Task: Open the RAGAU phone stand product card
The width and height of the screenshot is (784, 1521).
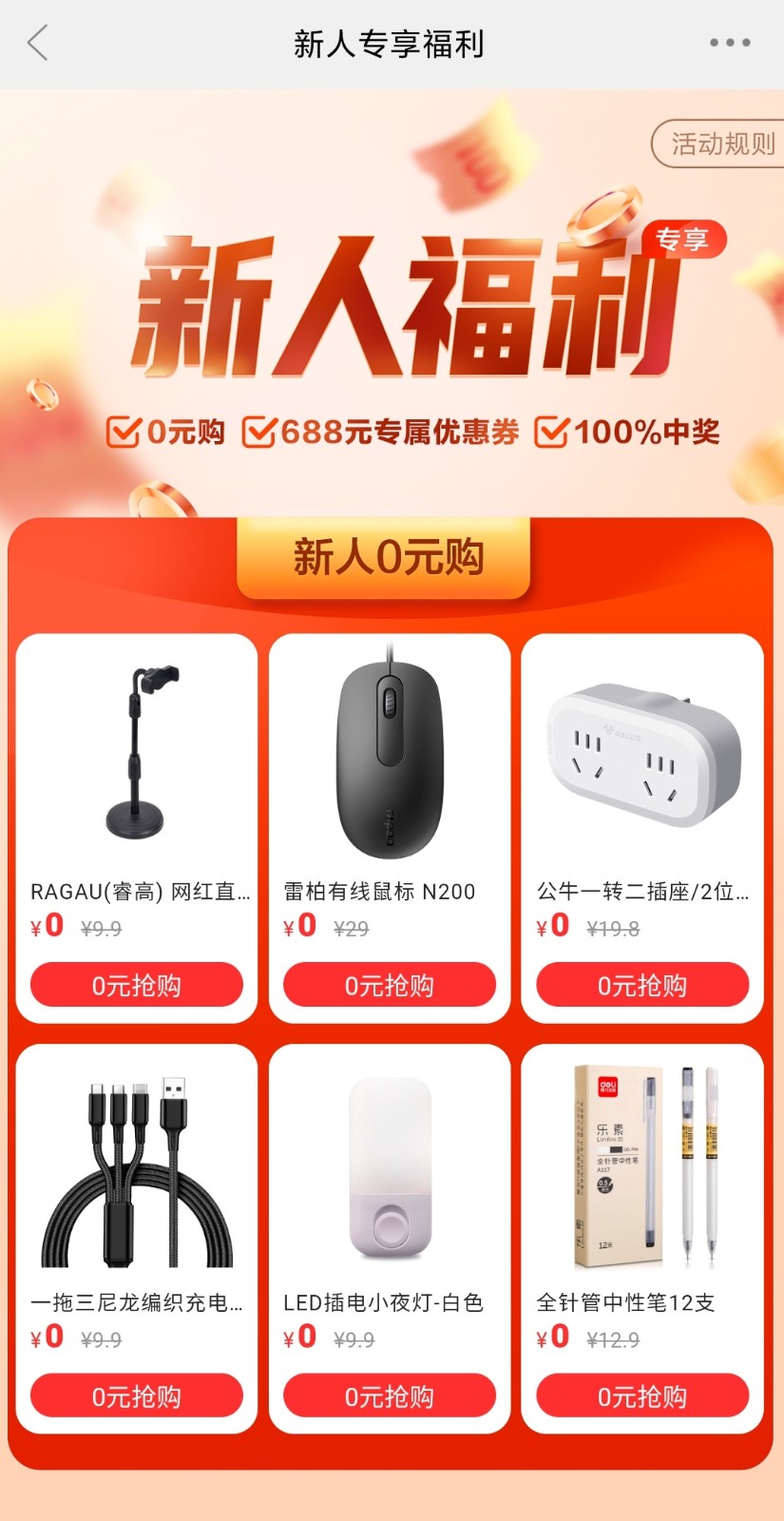Action: 137,828
